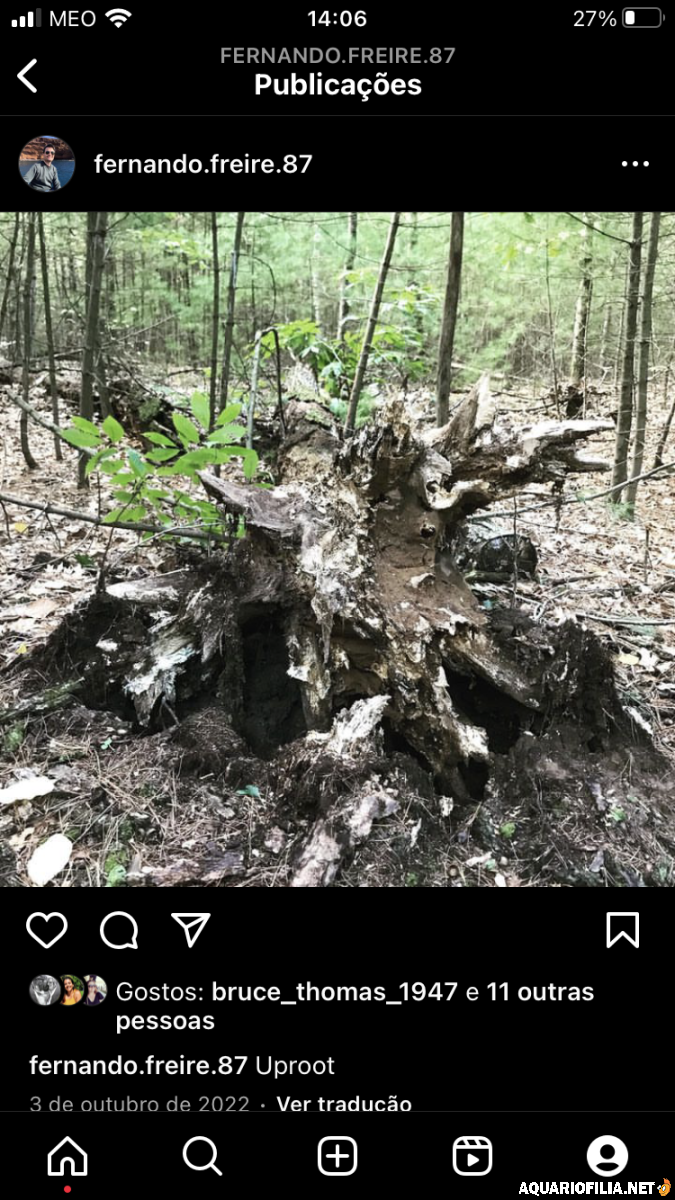
Task: Open fernando.freire.87 profile picture
Action: click(x=47, y=164)
